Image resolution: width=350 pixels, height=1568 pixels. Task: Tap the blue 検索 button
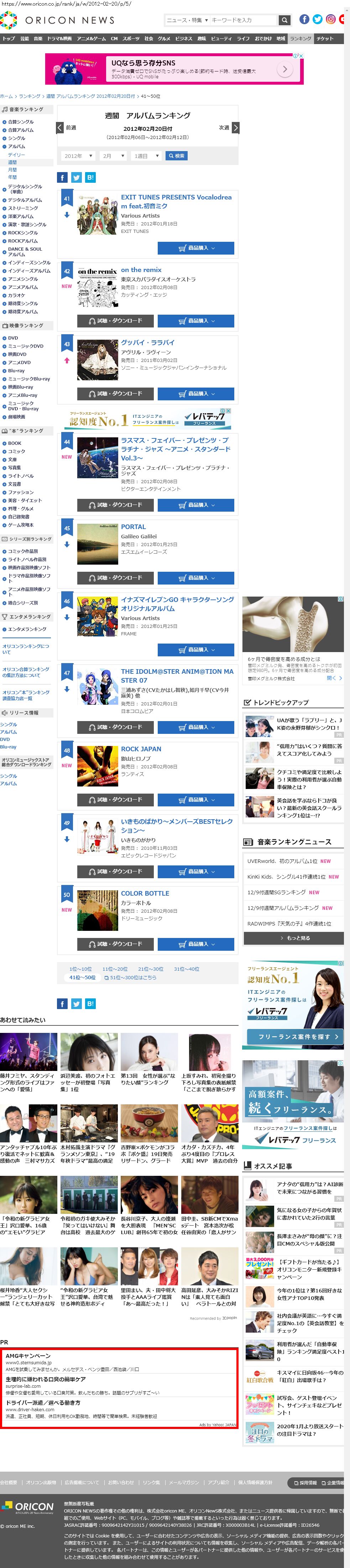(176, 156)
